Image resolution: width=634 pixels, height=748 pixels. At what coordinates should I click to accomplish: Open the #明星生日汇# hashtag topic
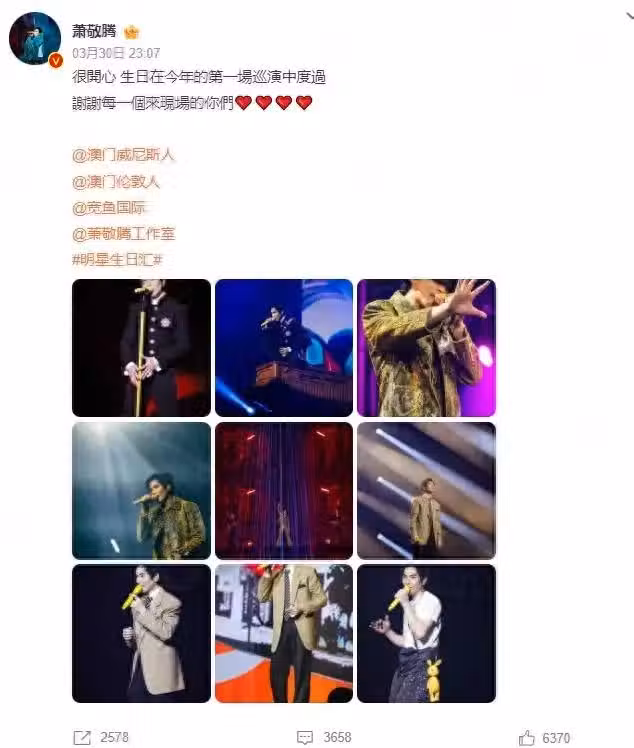pos(117,259)
